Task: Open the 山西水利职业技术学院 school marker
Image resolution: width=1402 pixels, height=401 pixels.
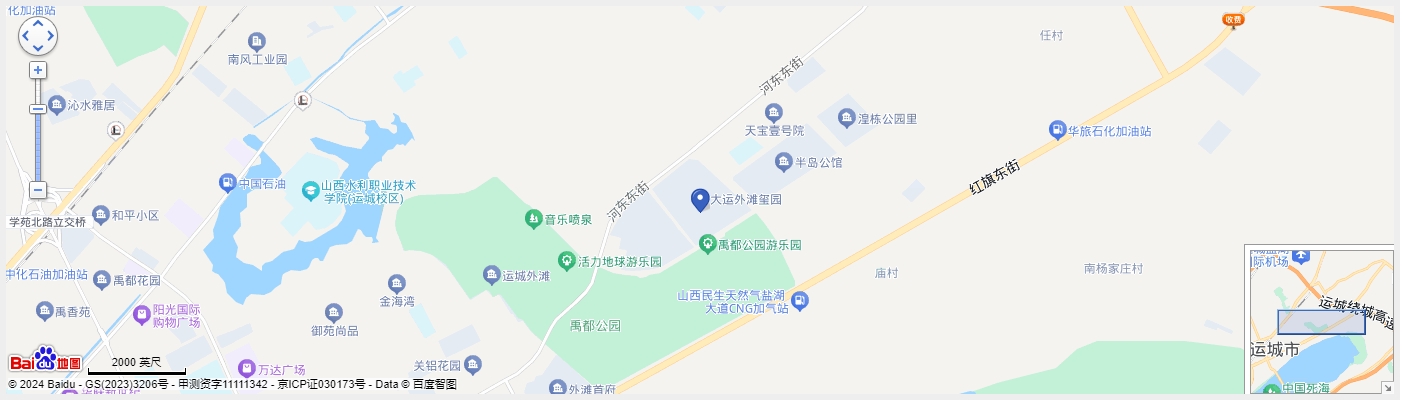Action: click(310, 189)
